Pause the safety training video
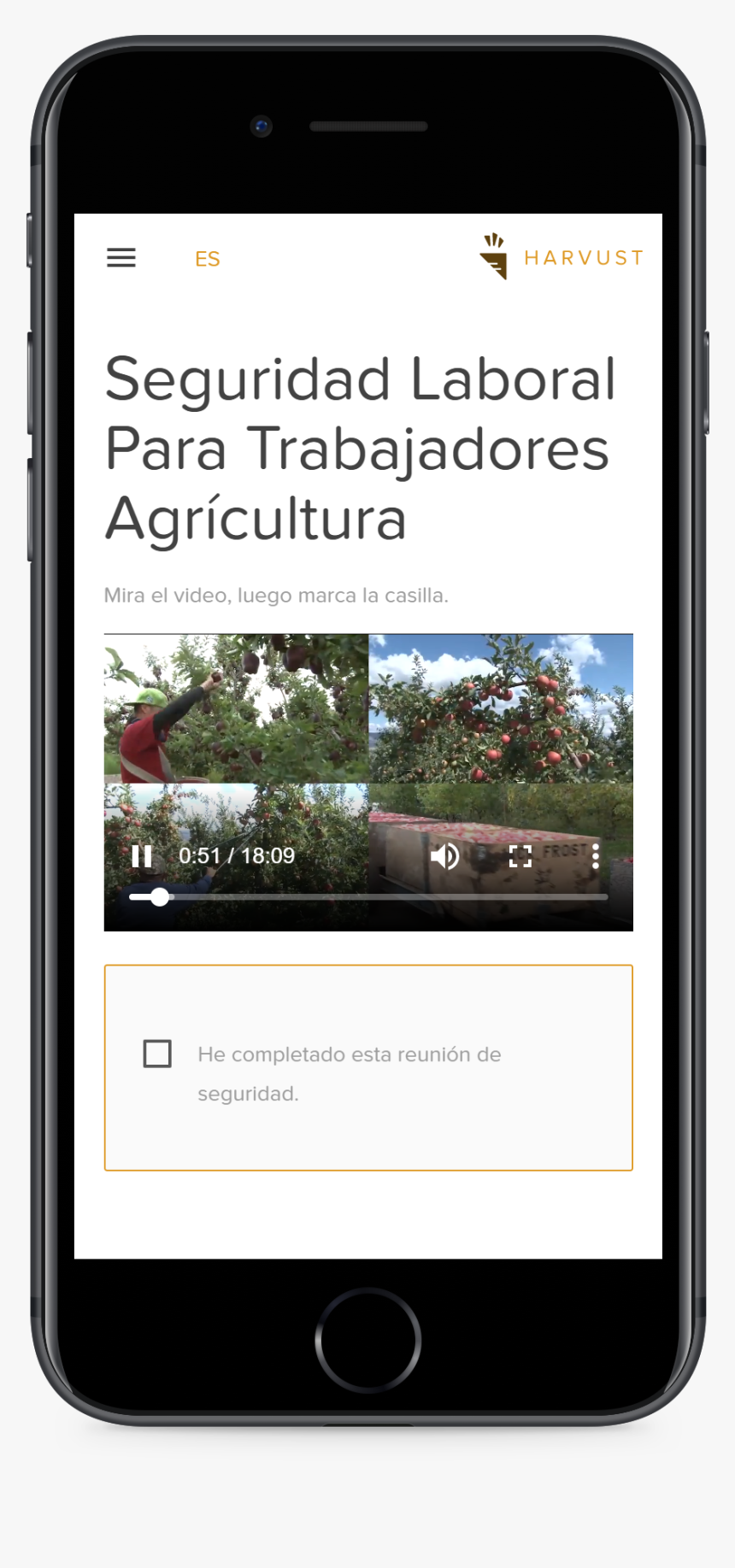Image resolution: width=735 pixels, height=1568 pixels. [x=142, y=856]
